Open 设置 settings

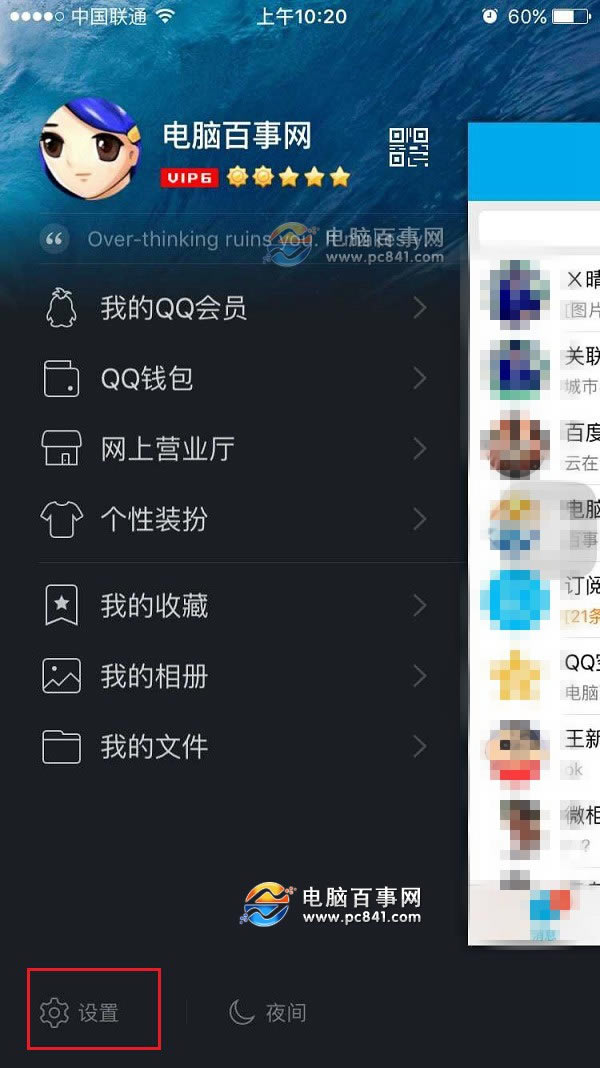(x=80, y=1013)
